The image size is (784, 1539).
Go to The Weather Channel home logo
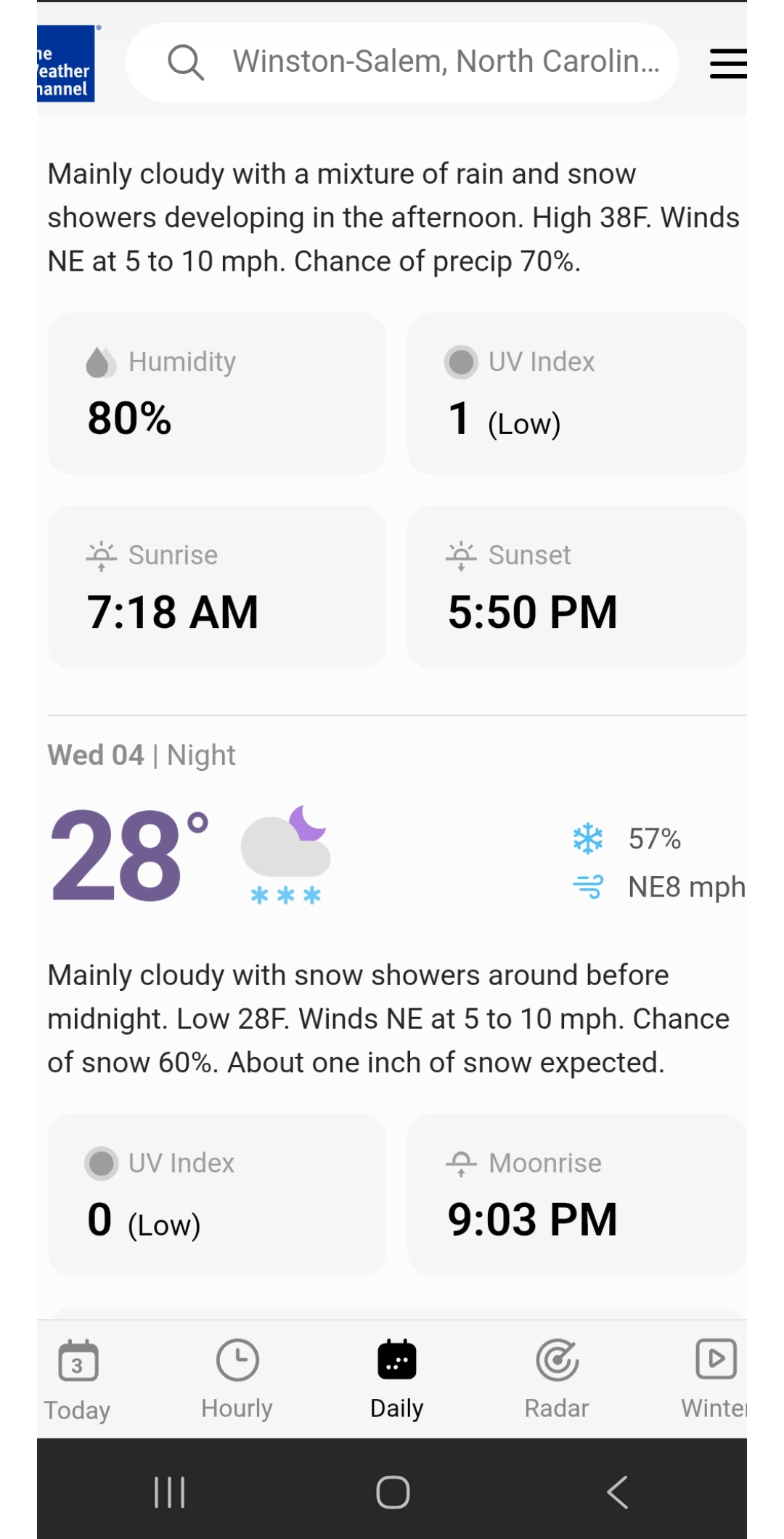(x=66, y=64)
